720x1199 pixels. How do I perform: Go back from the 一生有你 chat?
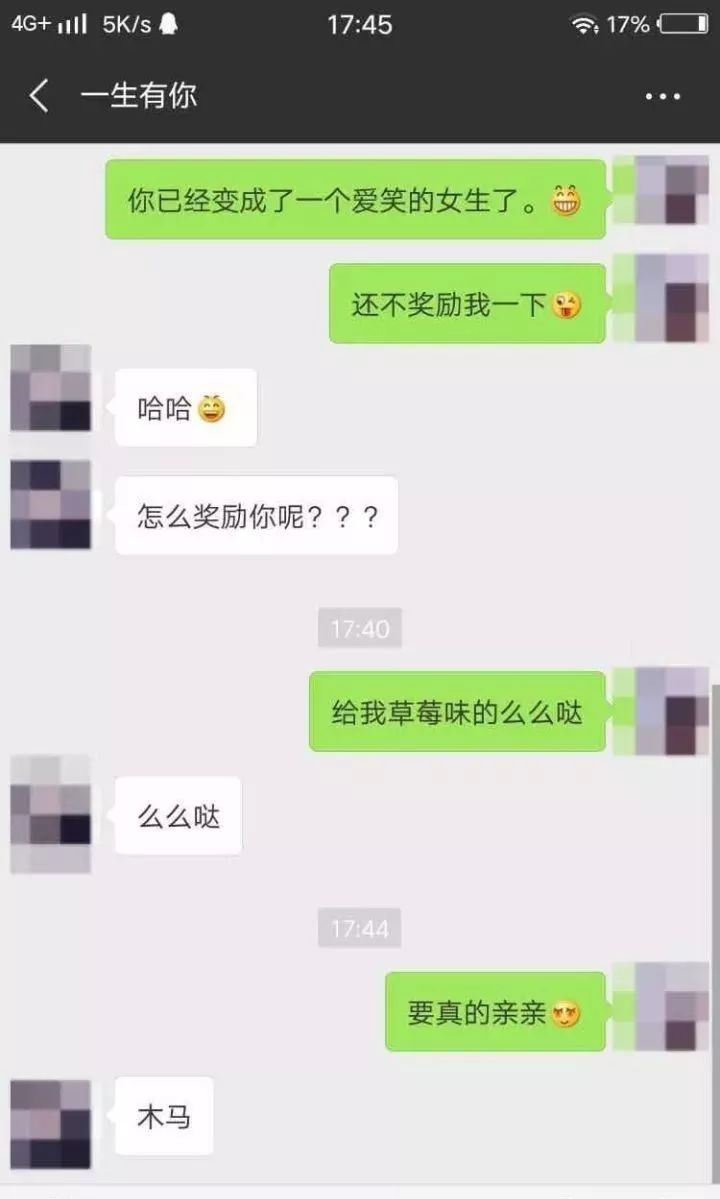click(39, 96)
